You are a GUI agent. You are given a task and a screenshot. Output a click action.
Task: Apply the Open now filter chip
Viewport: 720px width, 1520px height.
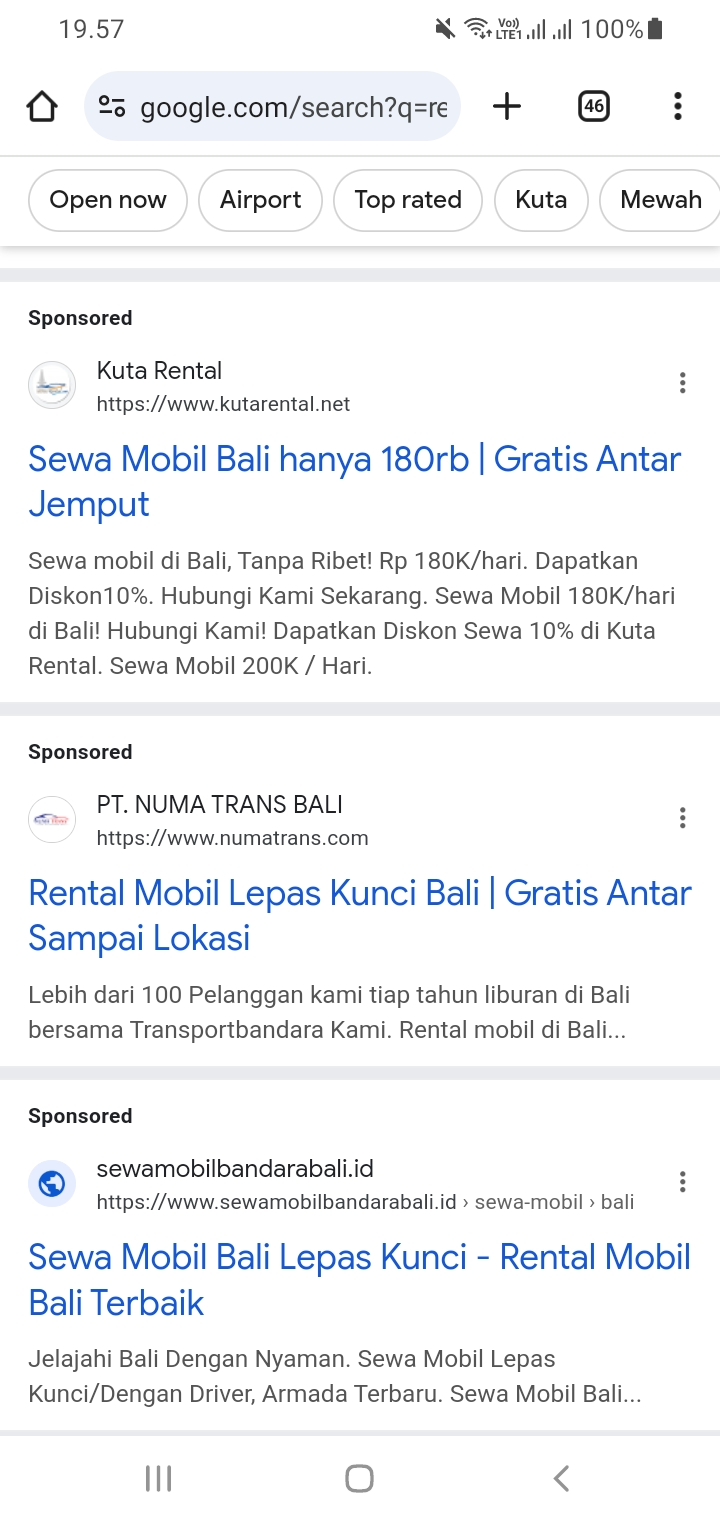tap(108, 200)
